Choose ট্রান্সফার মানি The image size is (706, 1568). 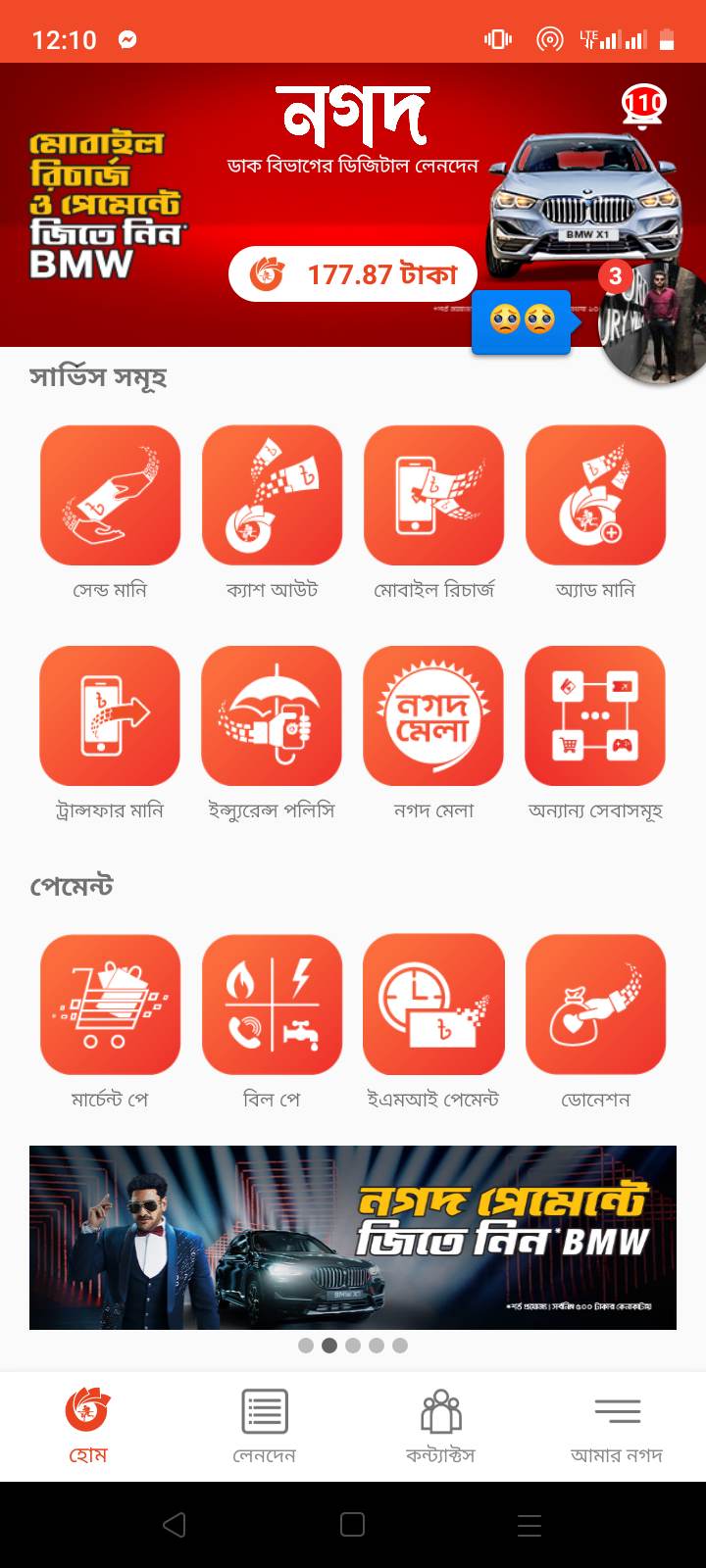(110, 734)
